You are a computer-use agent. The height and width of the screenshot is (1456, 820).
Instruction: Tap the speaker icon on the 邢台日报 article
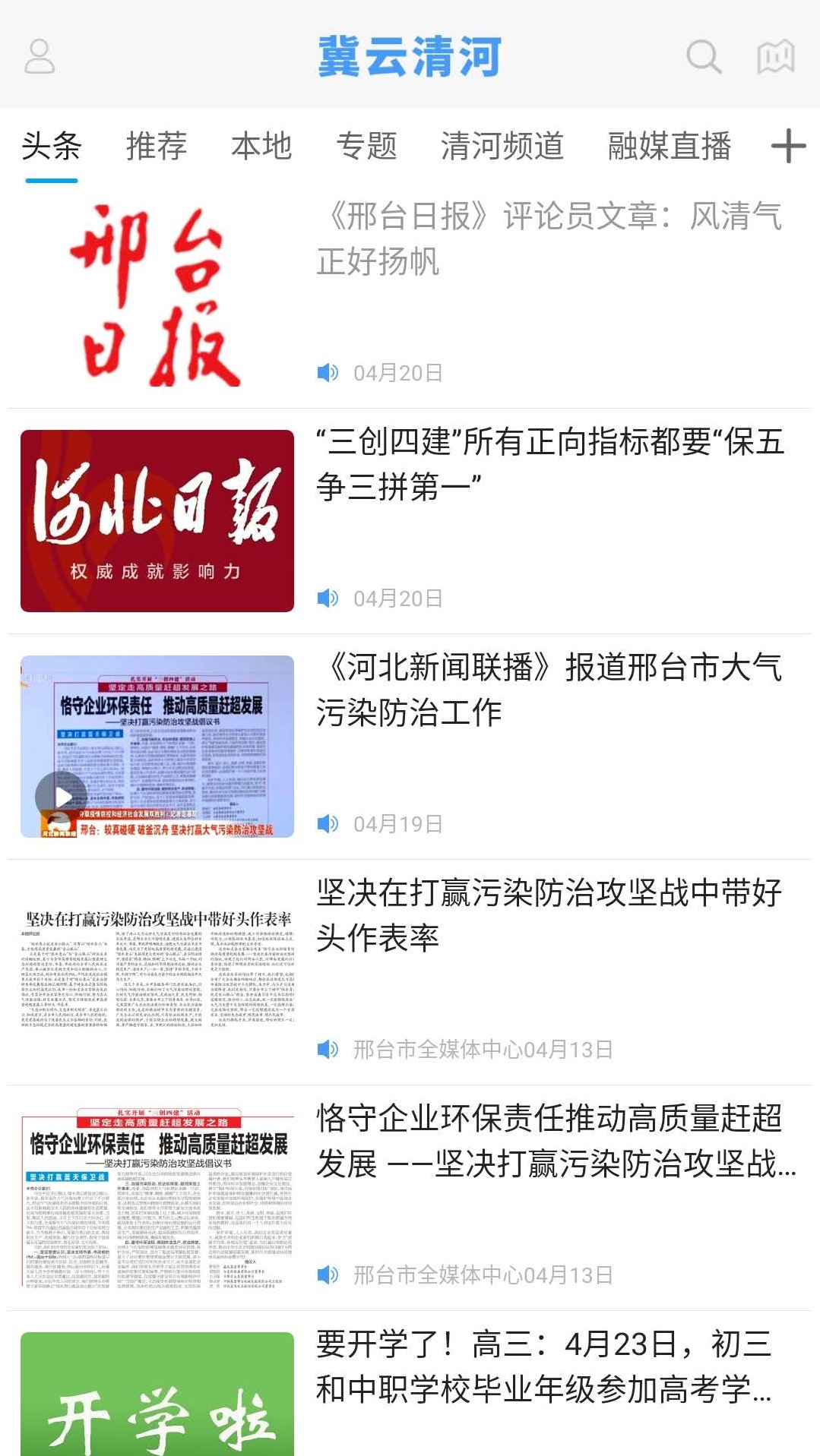[328, 372]
